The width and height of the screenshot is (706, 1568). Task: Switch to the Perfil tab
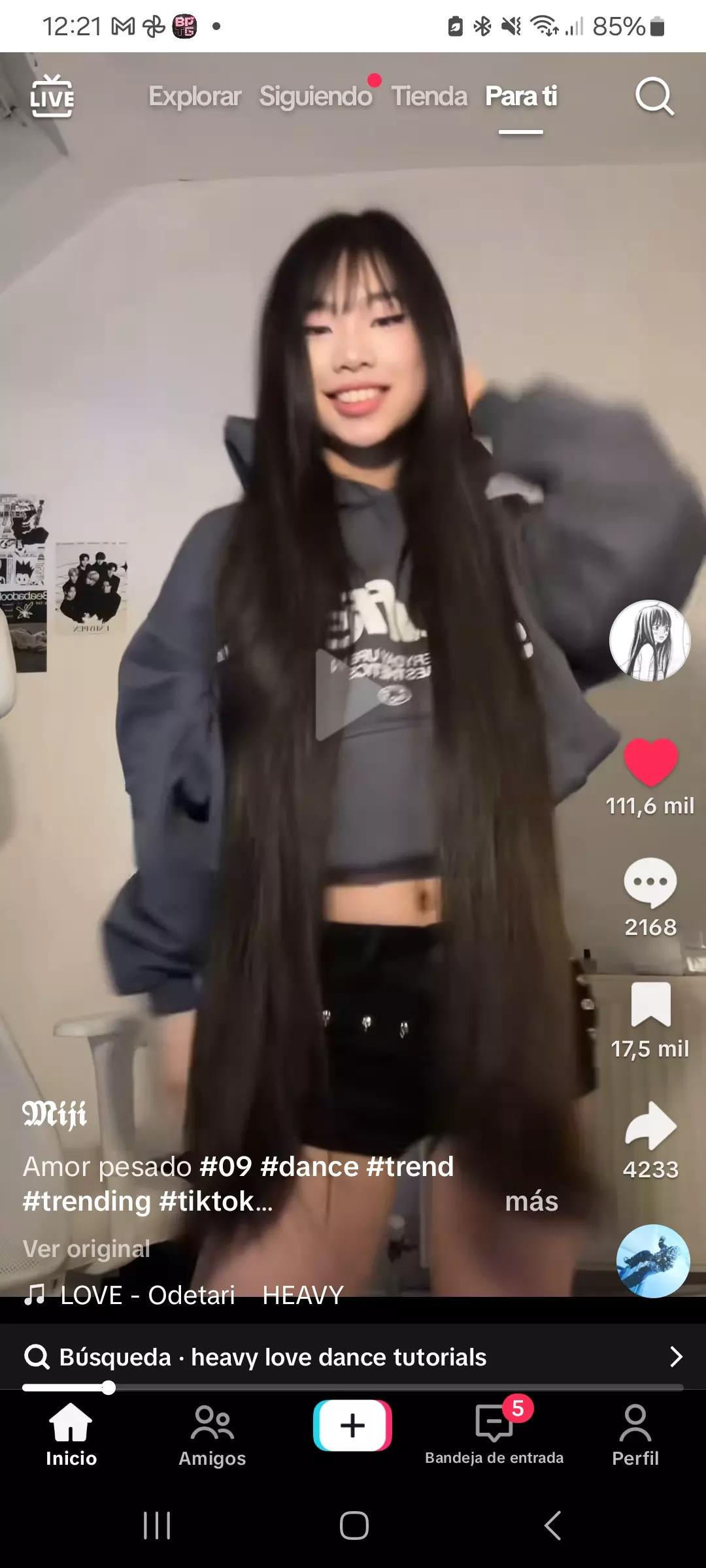(635, 1436)
